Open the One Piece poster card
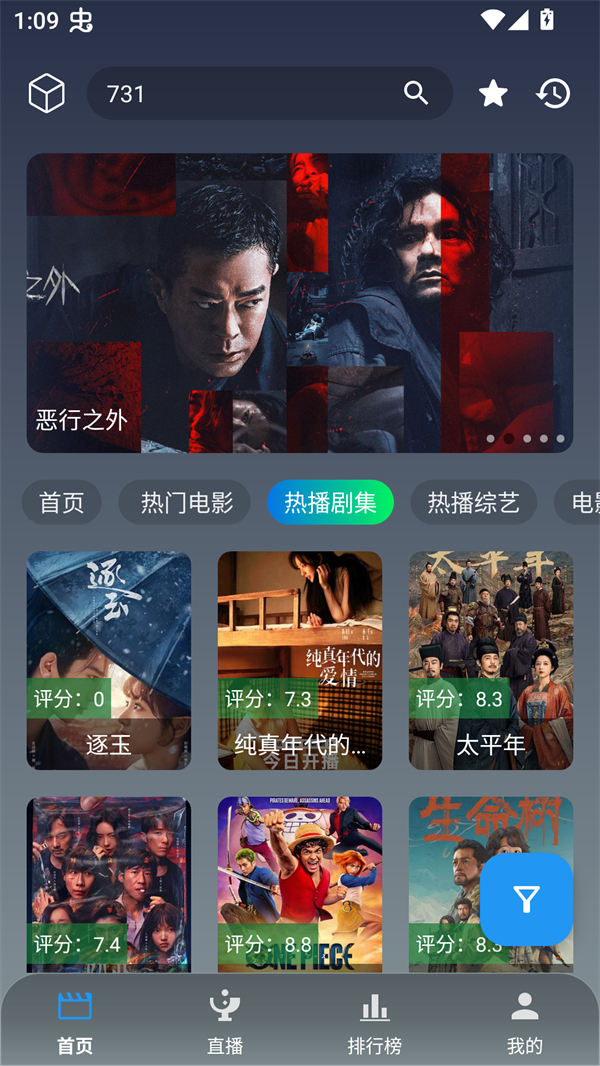 coord(300,885)
